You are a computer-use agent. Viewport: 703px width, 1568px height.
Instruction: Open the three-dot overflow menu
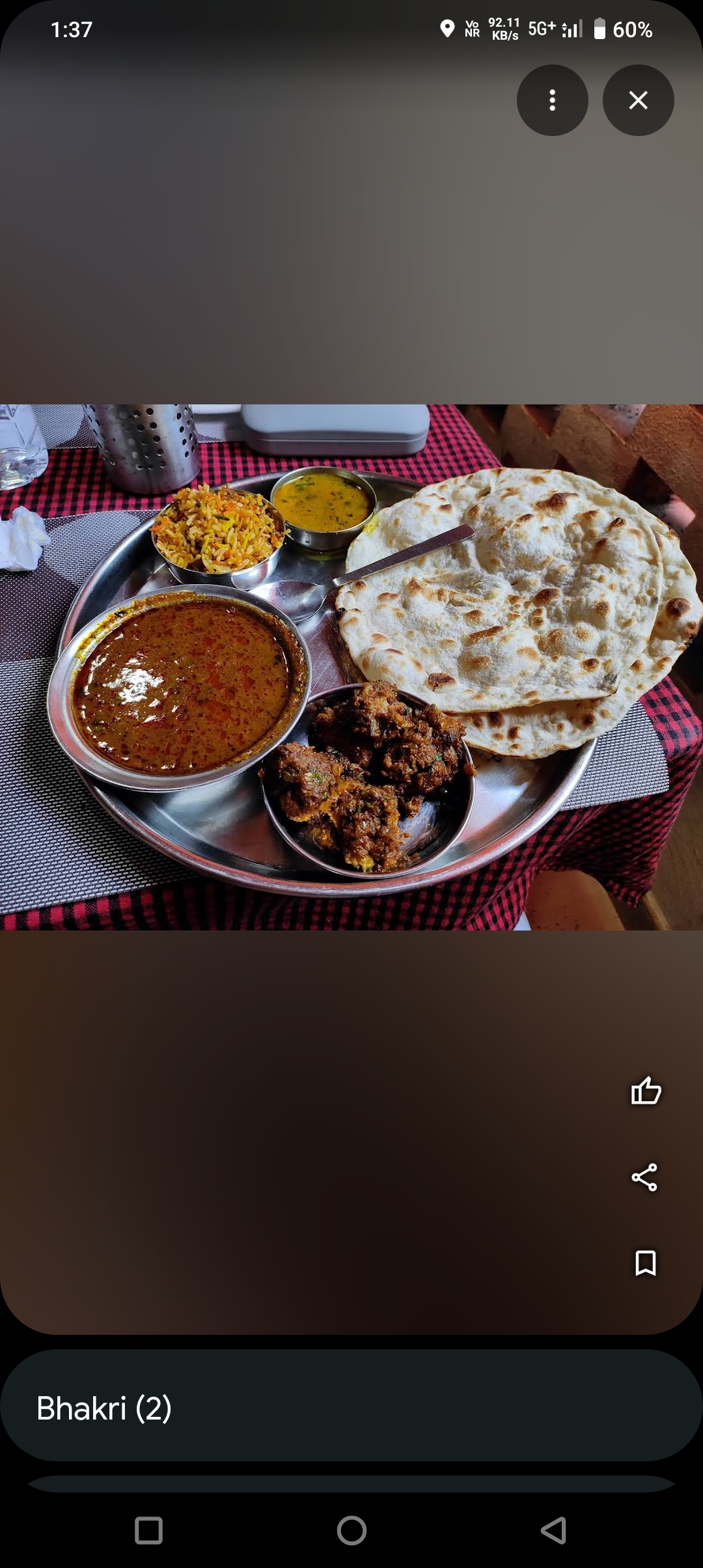[552, 100]
